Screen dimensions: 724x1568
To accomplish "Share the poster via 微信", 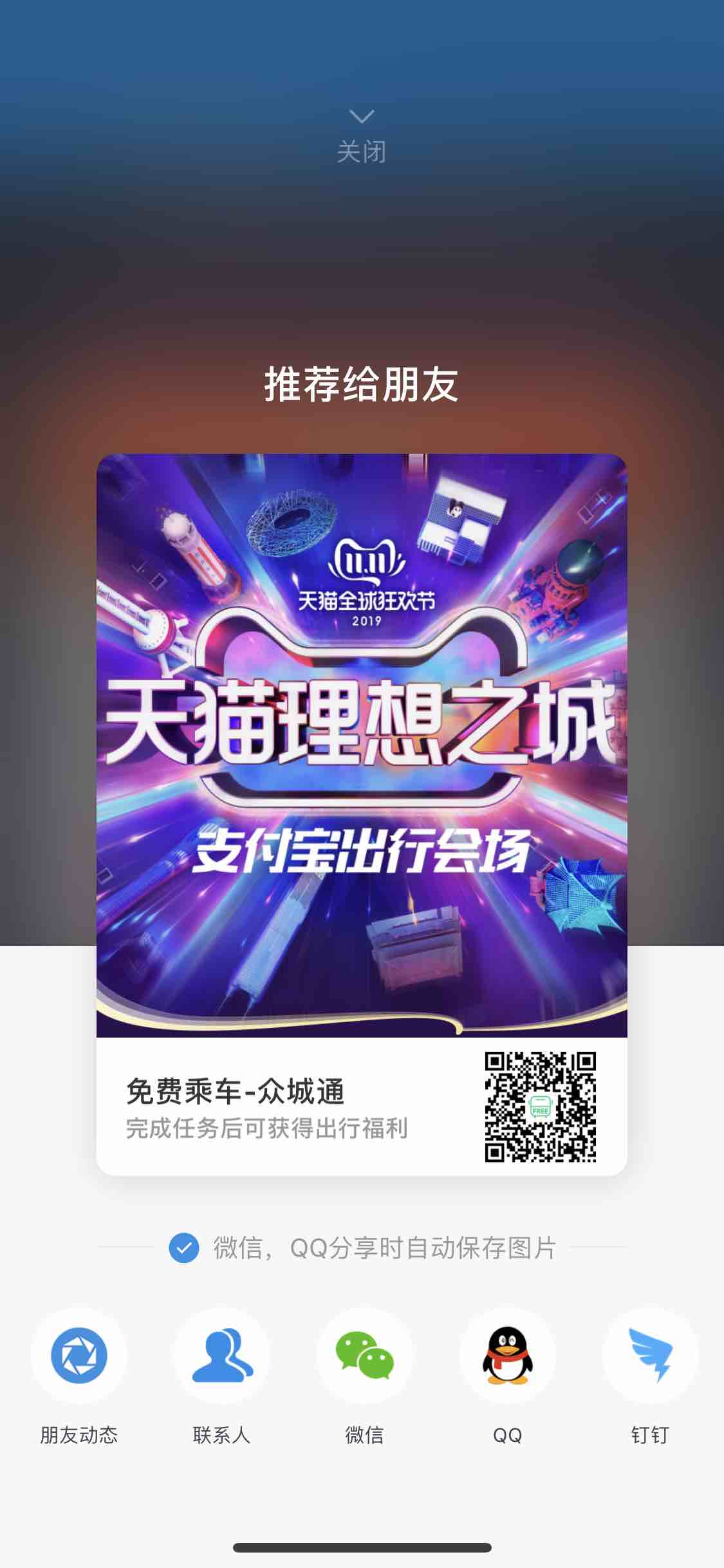I will pyautogui.click(x=364, y=1356).
